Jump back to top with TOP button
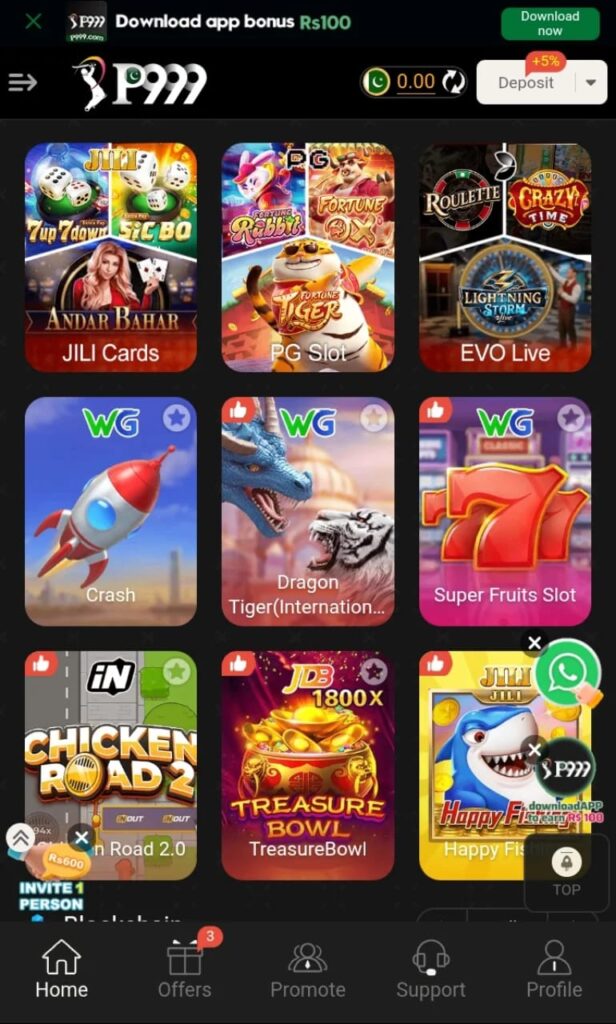This screenshot has width=616, height=1024. [x=566, y=870]
